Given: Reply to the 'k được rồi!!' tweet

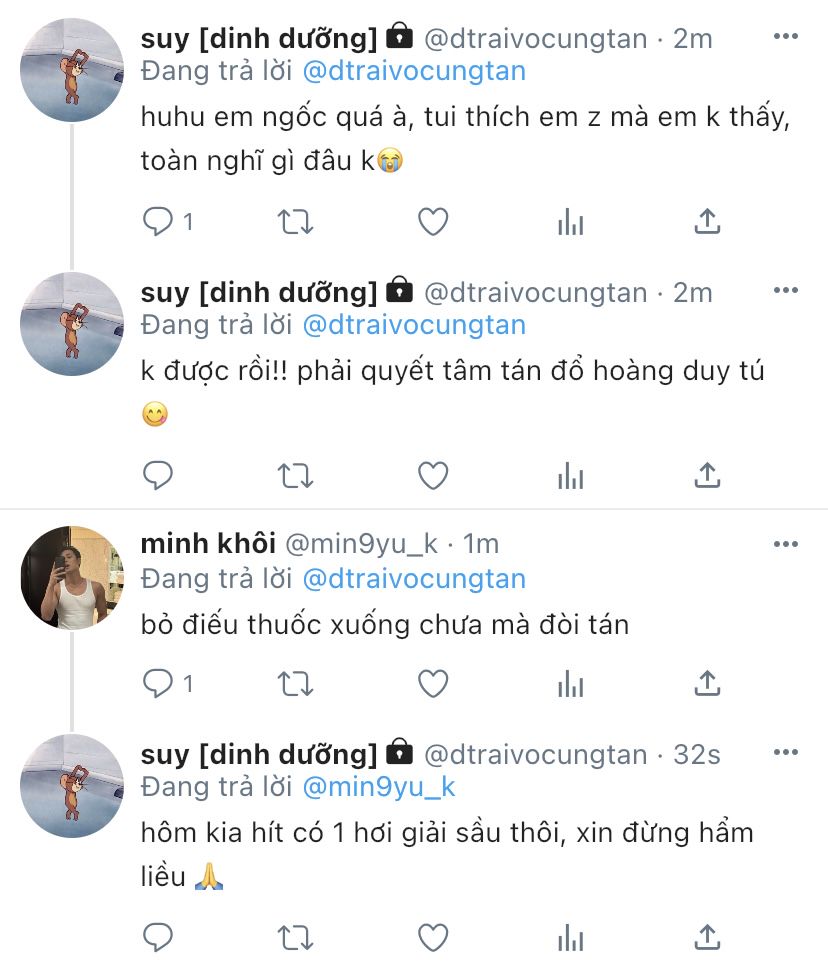Looking at the screenshot, I should (158, 476).
